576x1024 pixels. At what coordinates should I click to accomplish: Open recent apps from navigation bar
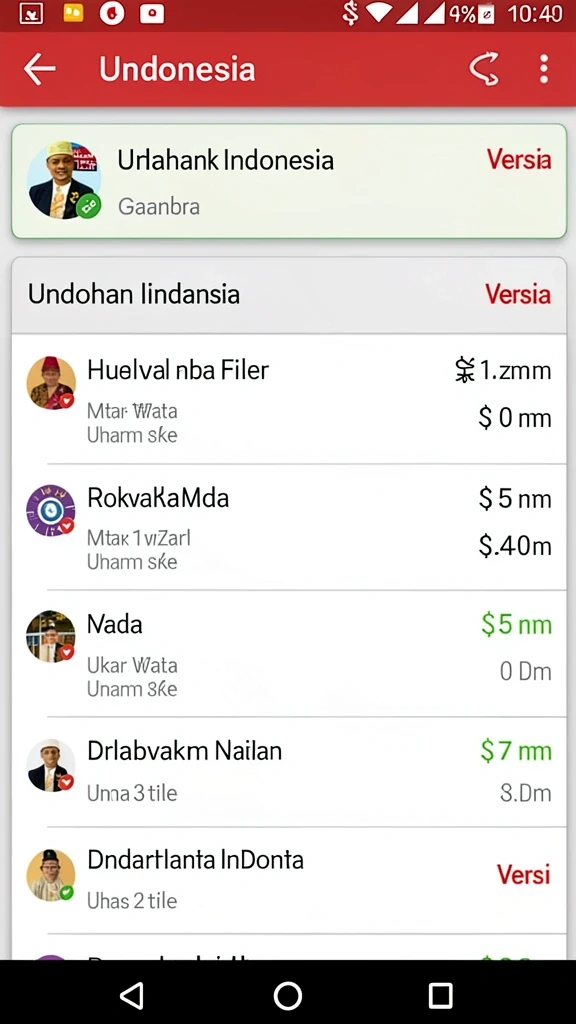pyautogui.click(x=441, y=996)
